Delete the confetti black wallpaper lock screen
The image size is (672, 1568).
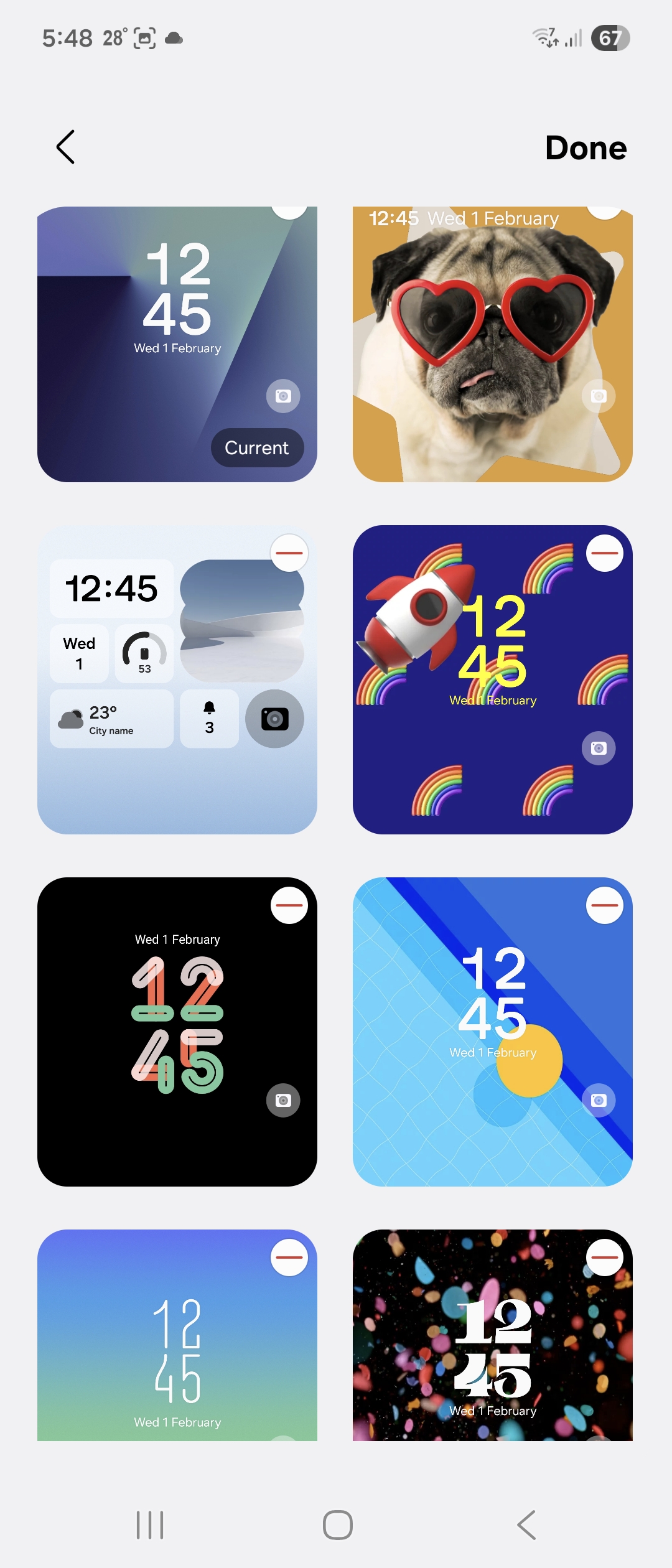(605, 1258)
